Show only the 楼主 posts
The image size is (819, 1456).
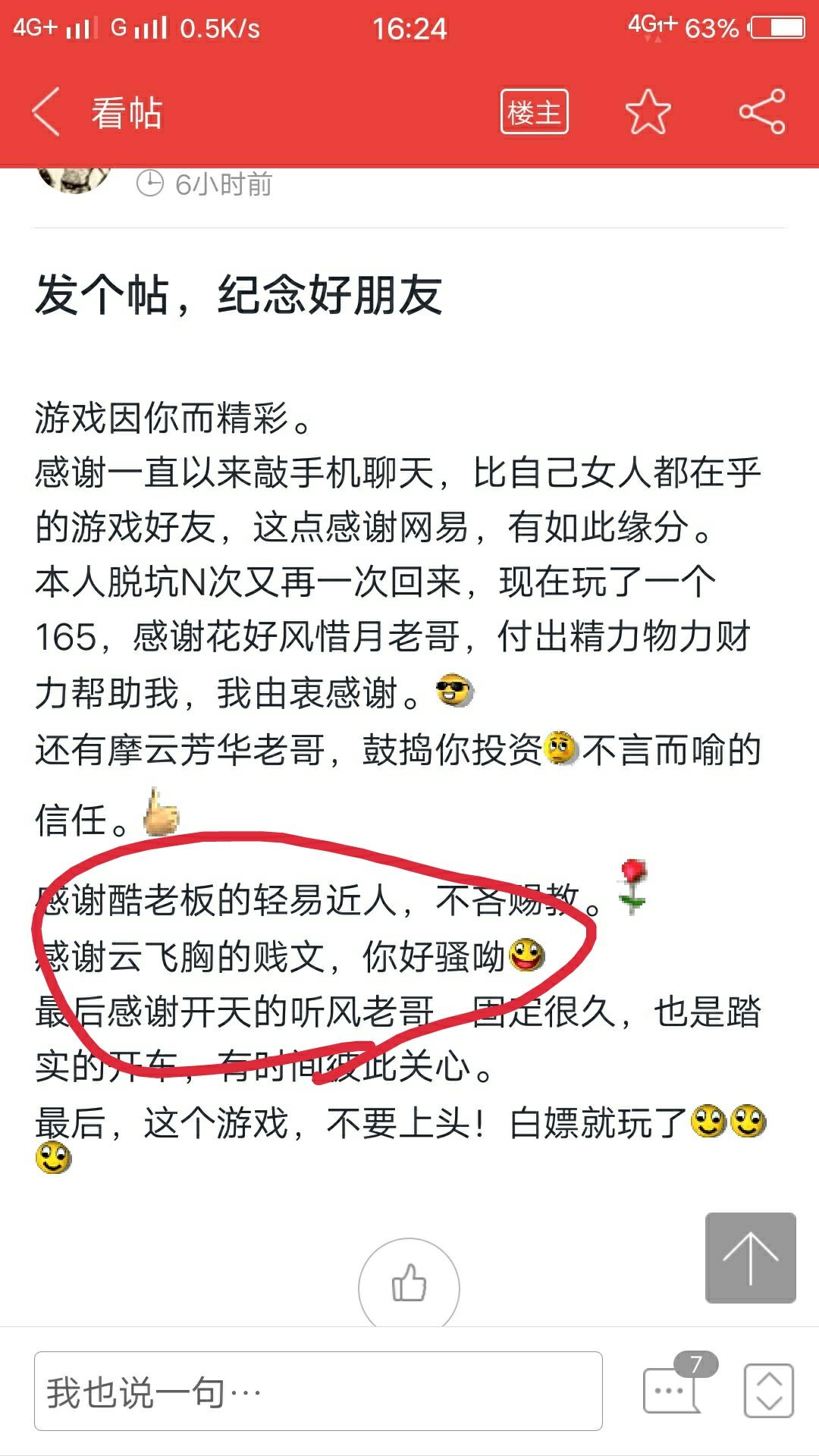(x=534, y=112)
